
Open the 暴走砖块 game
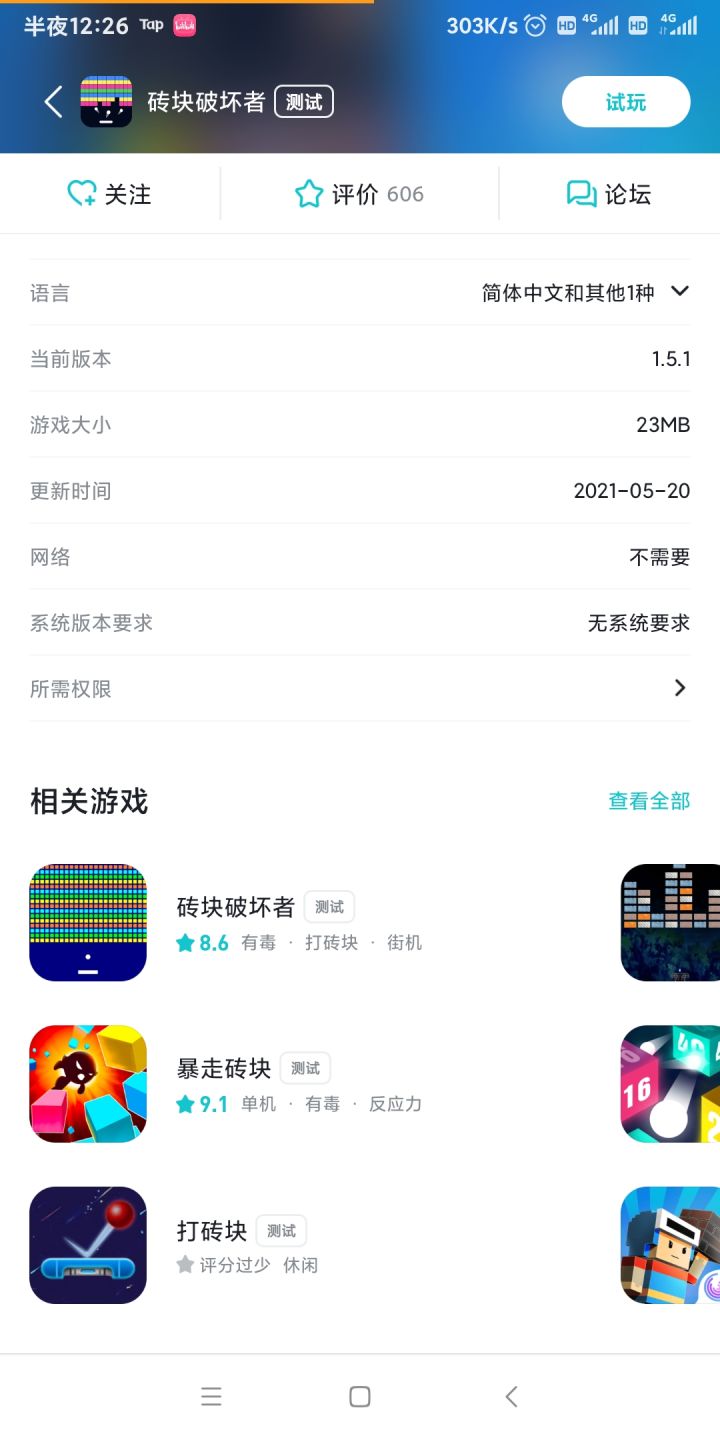pyautogui.click(x=224, y=1068)
